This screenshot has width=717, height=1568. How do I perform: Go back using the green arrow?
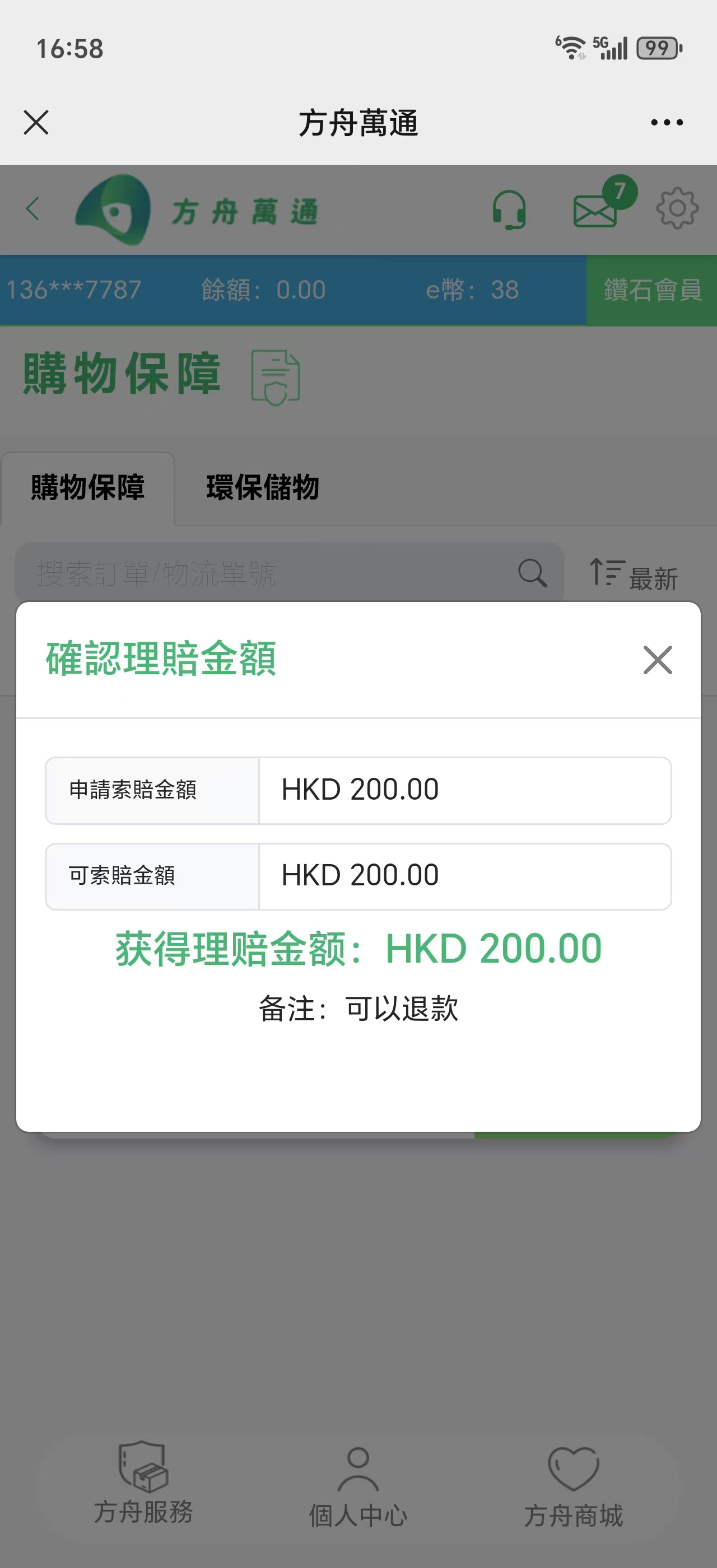pos(33,209)
